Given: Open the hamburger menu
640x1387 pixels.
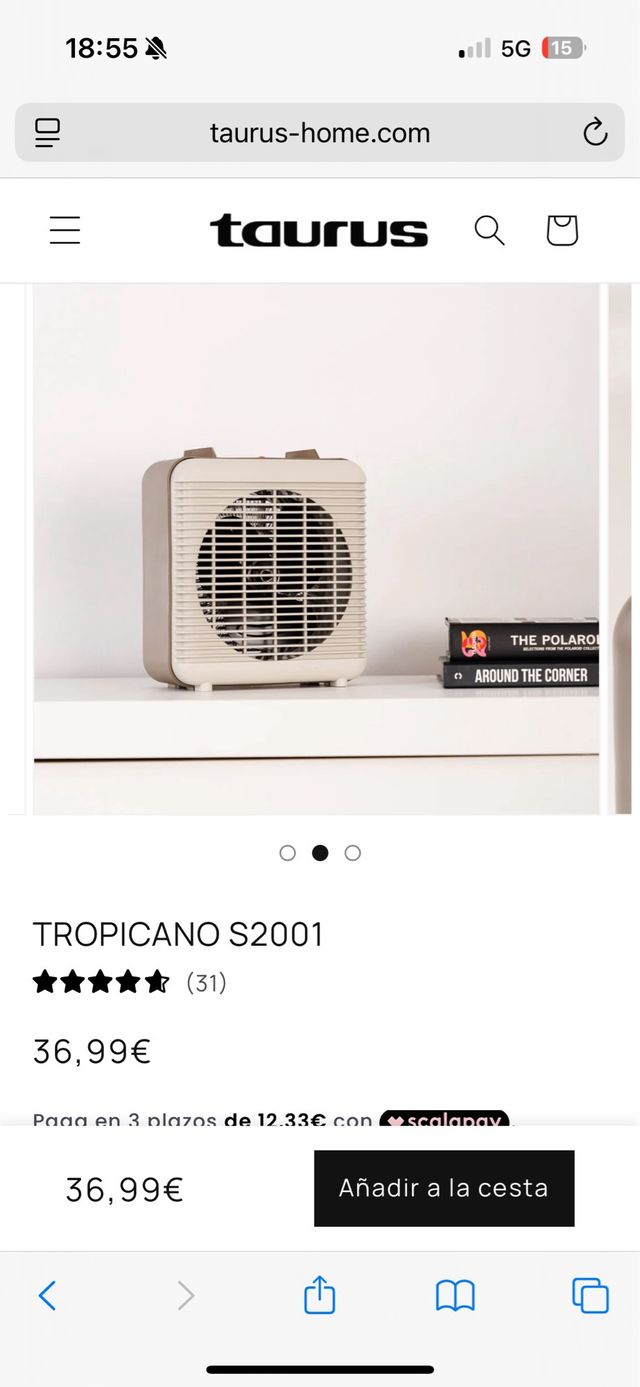Looking at the screenshot, I should [x=65, y=231].
